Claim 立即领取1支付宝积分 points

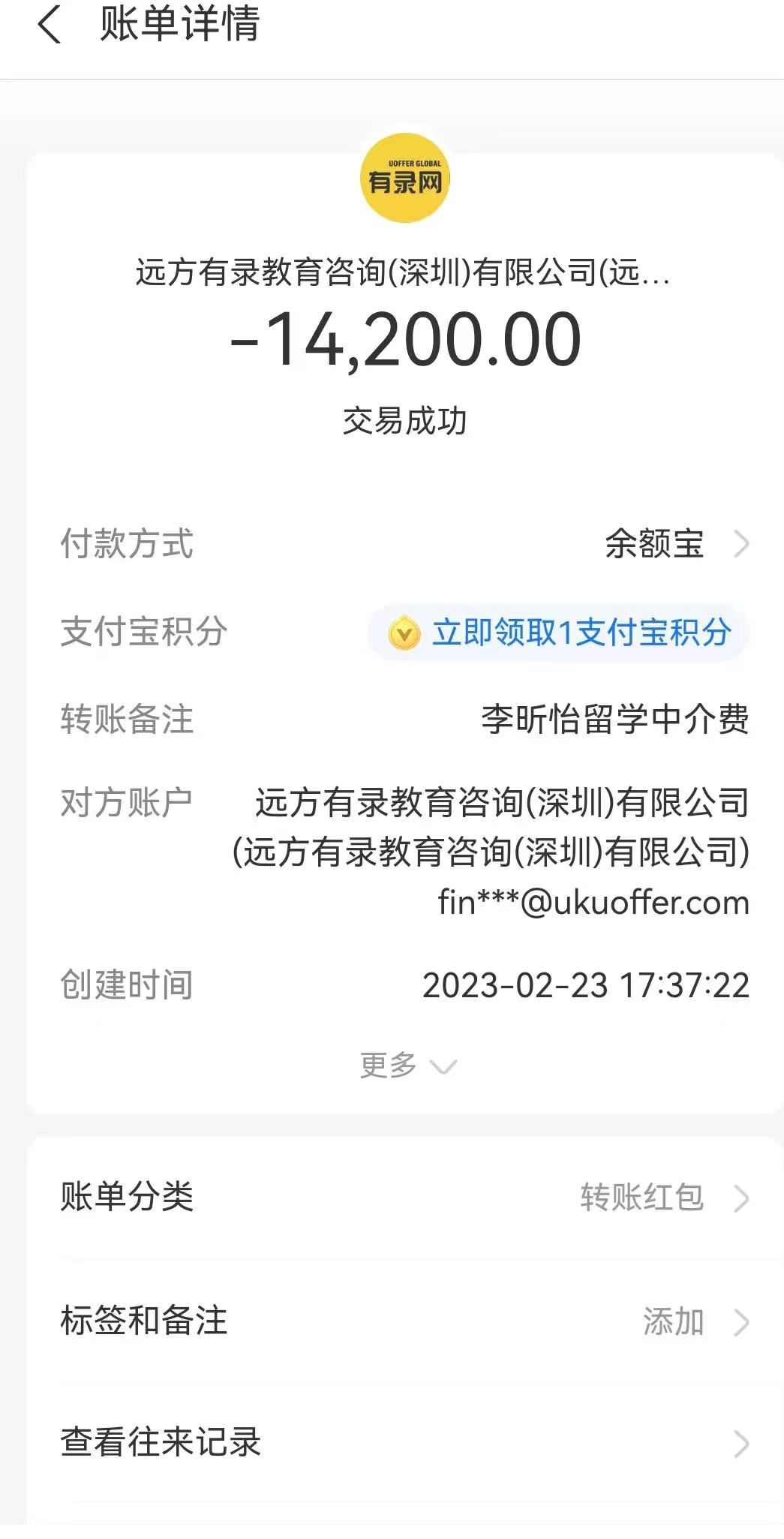tap(559, 633)
